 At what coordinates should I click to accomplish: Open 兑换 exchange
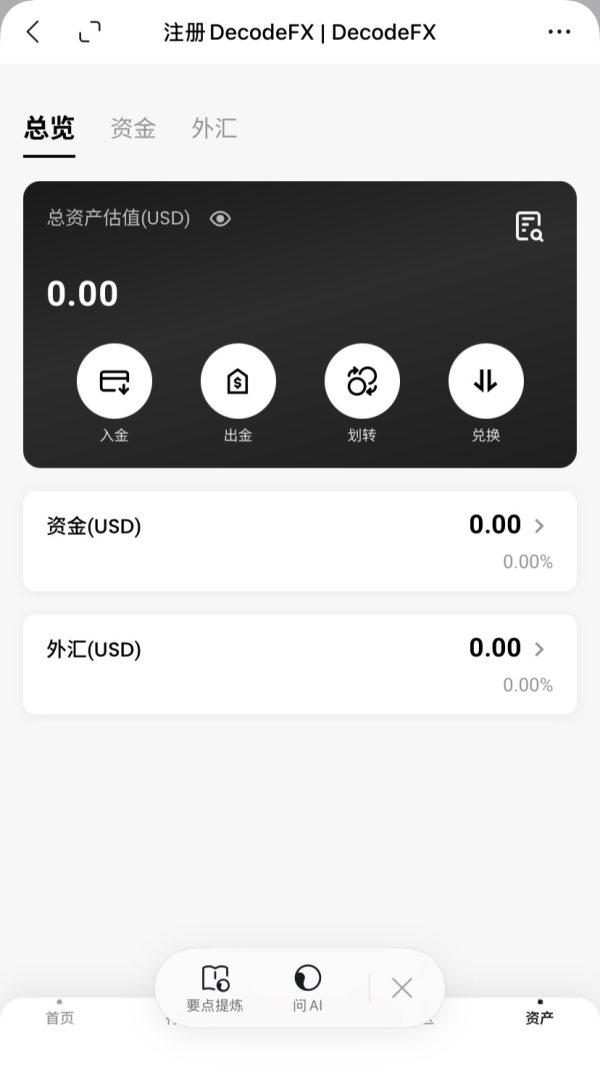[486, 381]
